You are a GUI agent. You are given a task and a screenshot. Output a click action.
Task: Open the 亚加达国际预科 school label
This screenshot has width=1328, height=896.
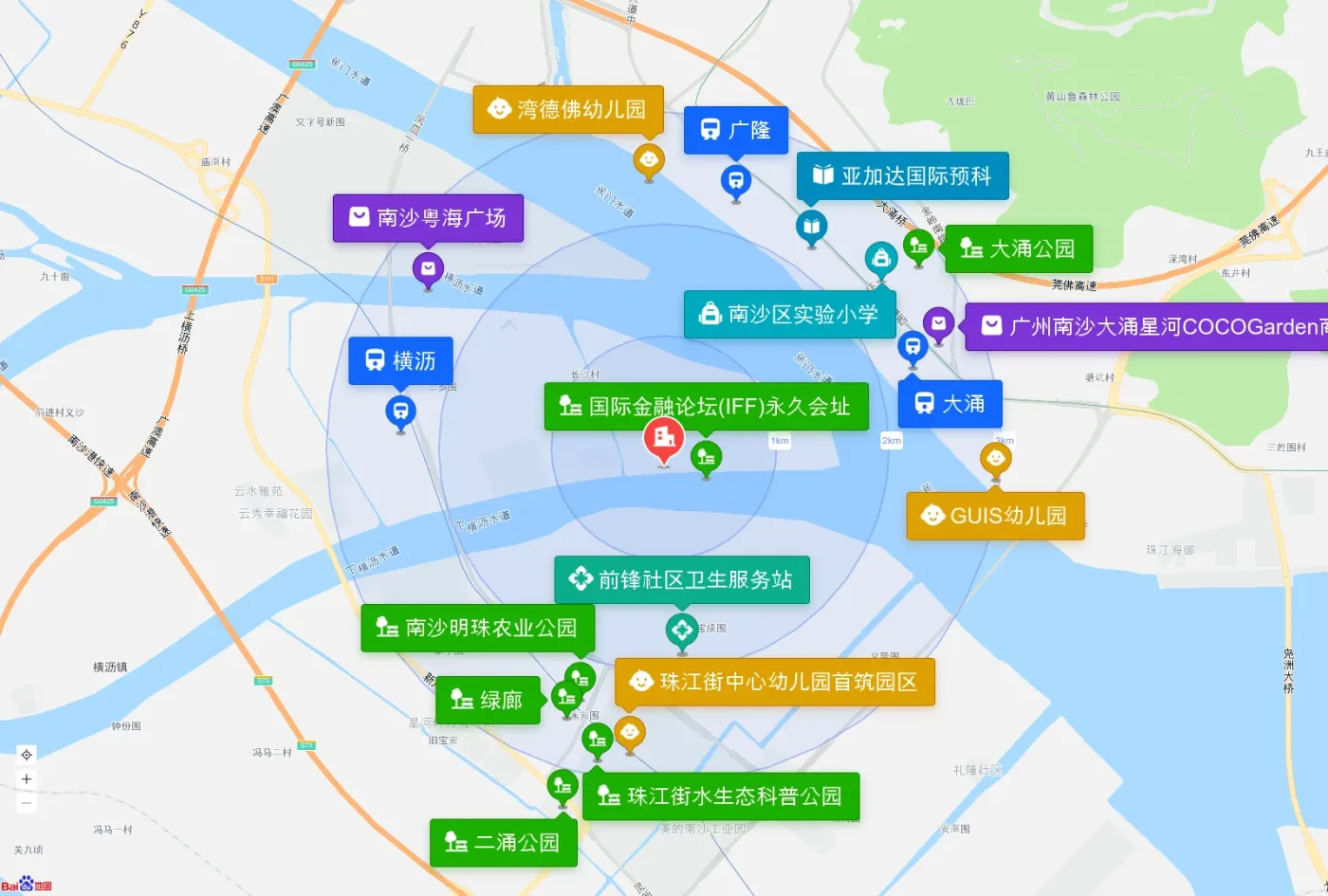(902, 176)
